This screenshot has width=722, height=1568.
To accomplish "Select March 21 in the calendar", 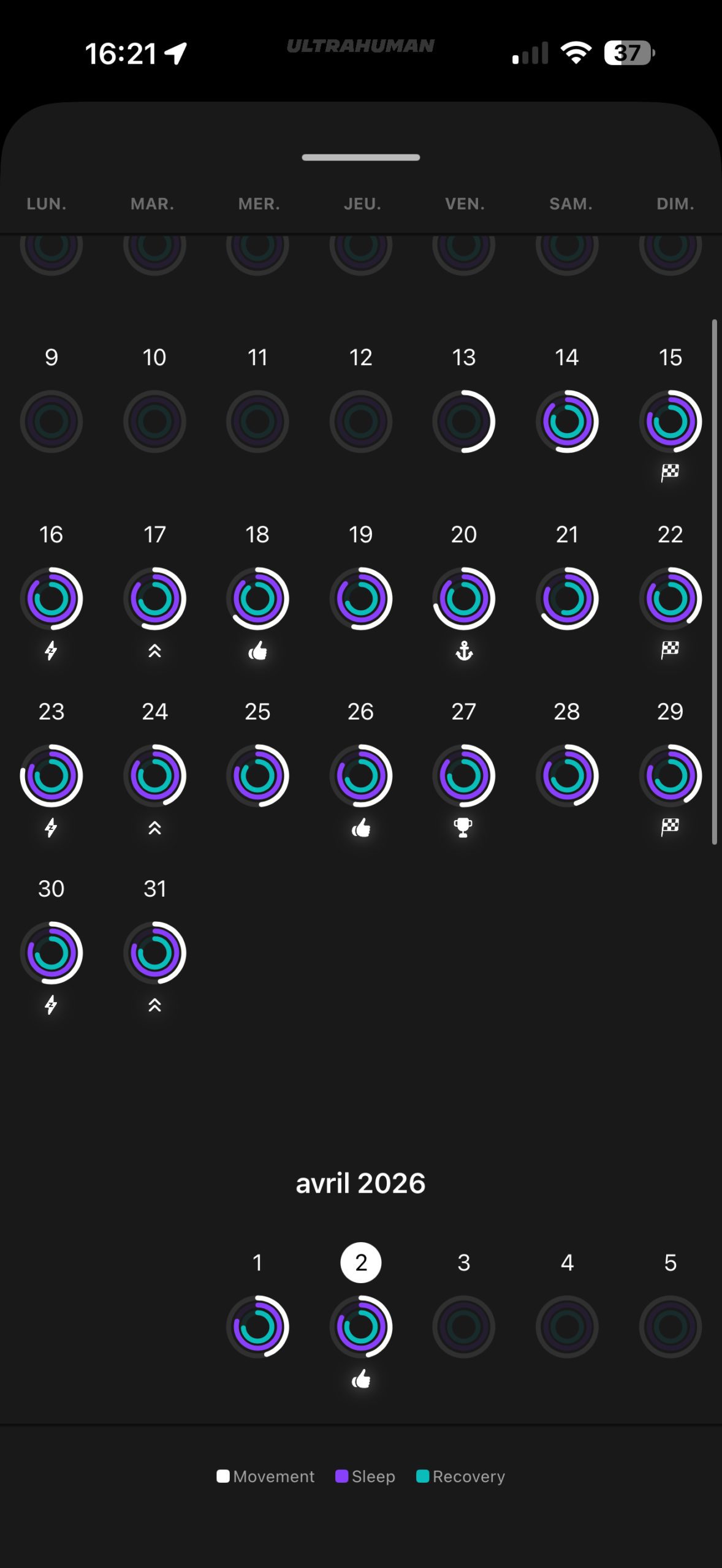I will click(x=567, y=598).
